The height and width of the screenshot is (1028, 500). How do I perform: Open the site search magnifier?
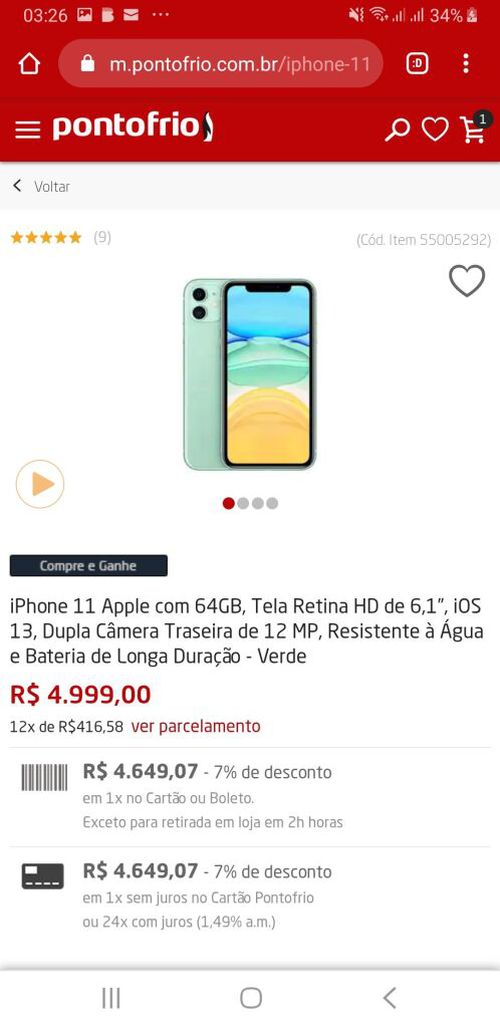[x=396, y=129]
